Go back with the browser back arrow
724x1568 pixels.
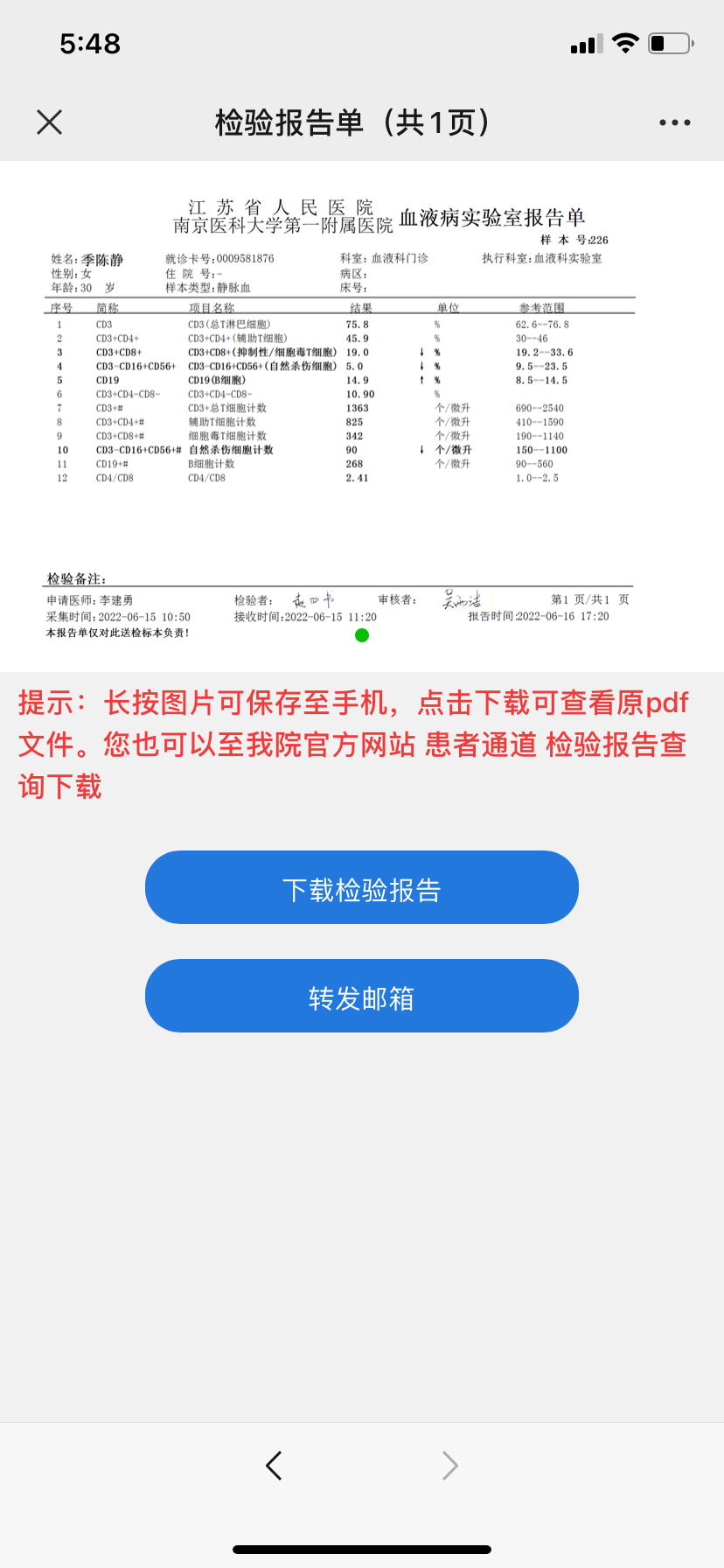tap(274, 1465)
